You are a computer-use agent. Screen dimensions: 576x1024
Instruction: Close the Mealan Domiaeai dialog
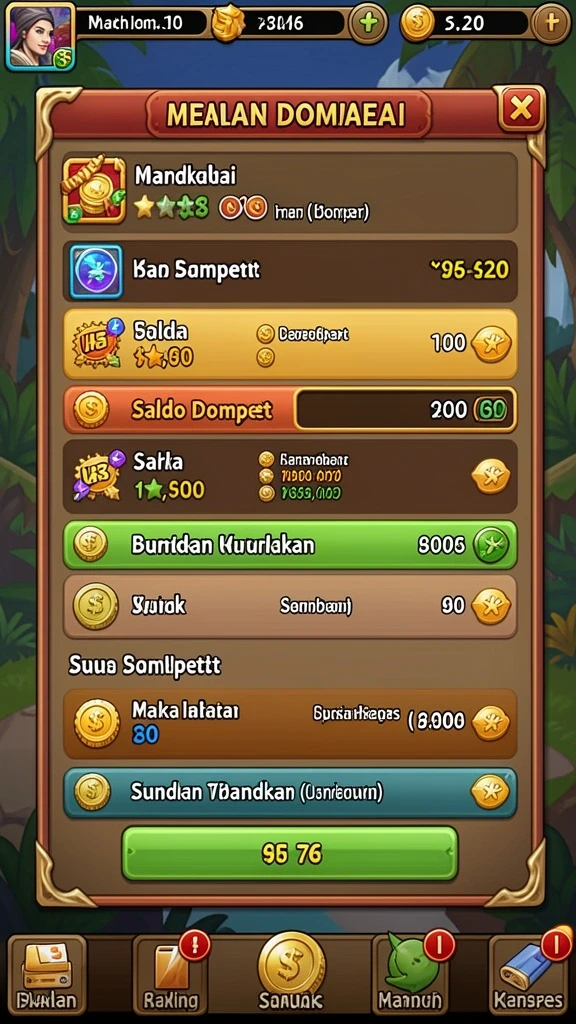click(520, 108)
